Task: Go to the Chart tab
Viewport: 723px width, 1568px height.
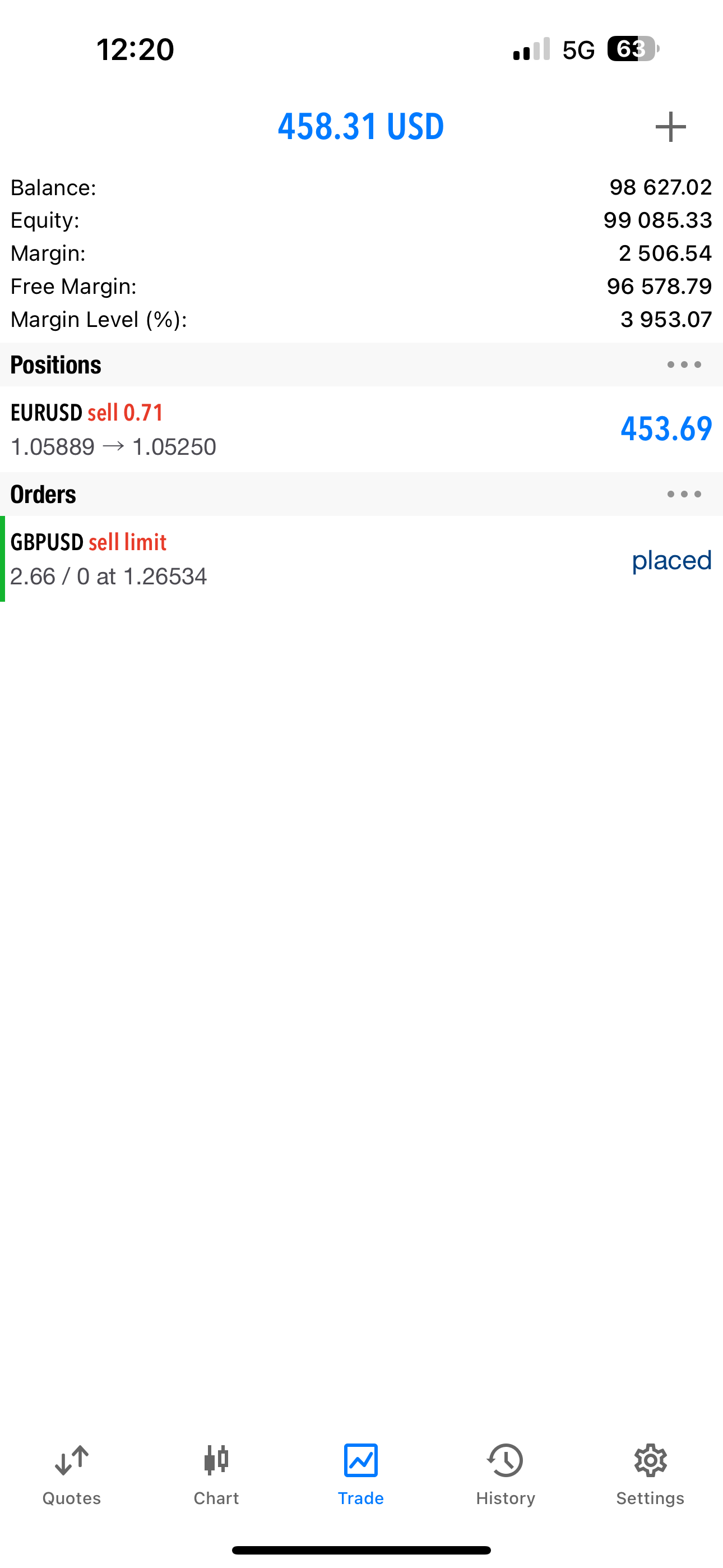Action: click(x=216, y=1474)
